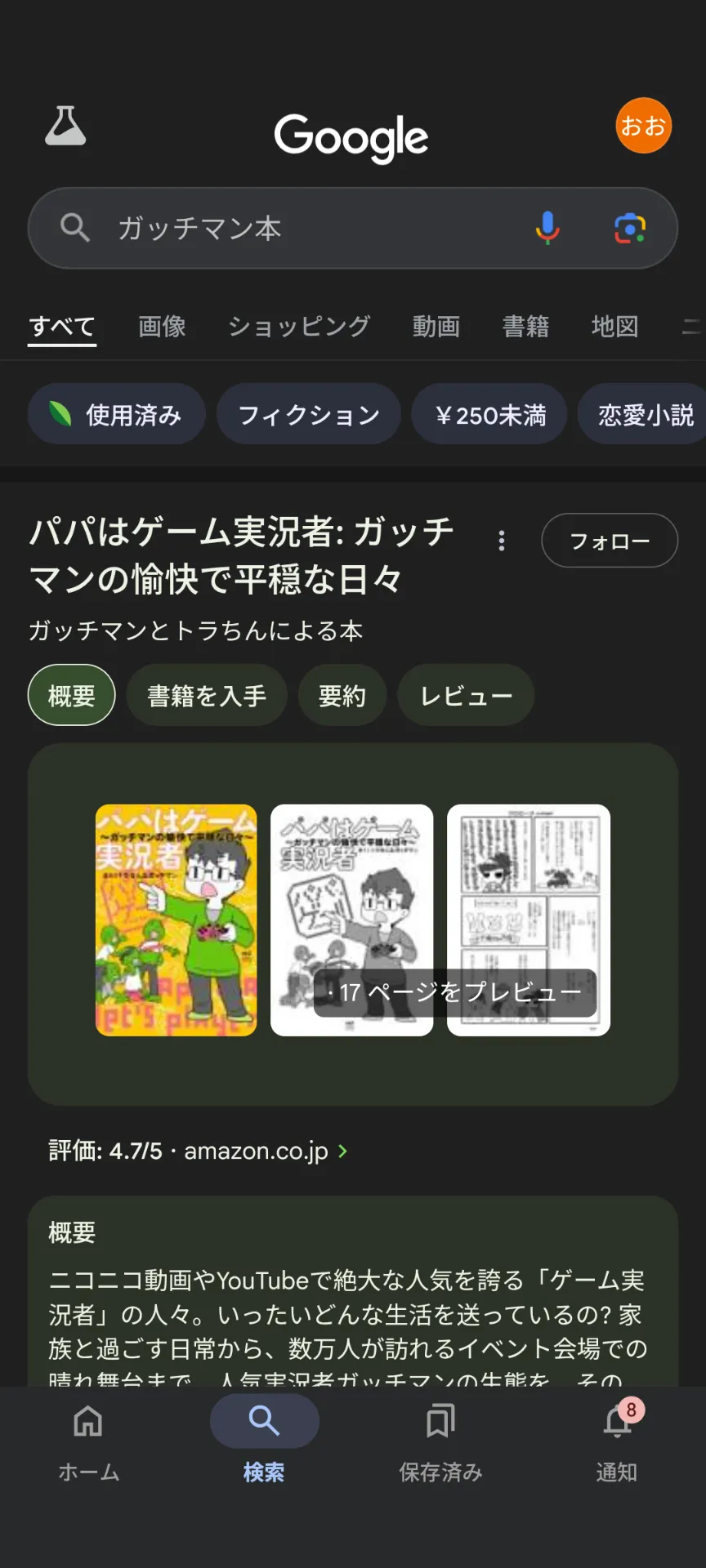Select the 書籍を入手 chip
Screen dimensions: 706x1568
click(x=207, y=696)
